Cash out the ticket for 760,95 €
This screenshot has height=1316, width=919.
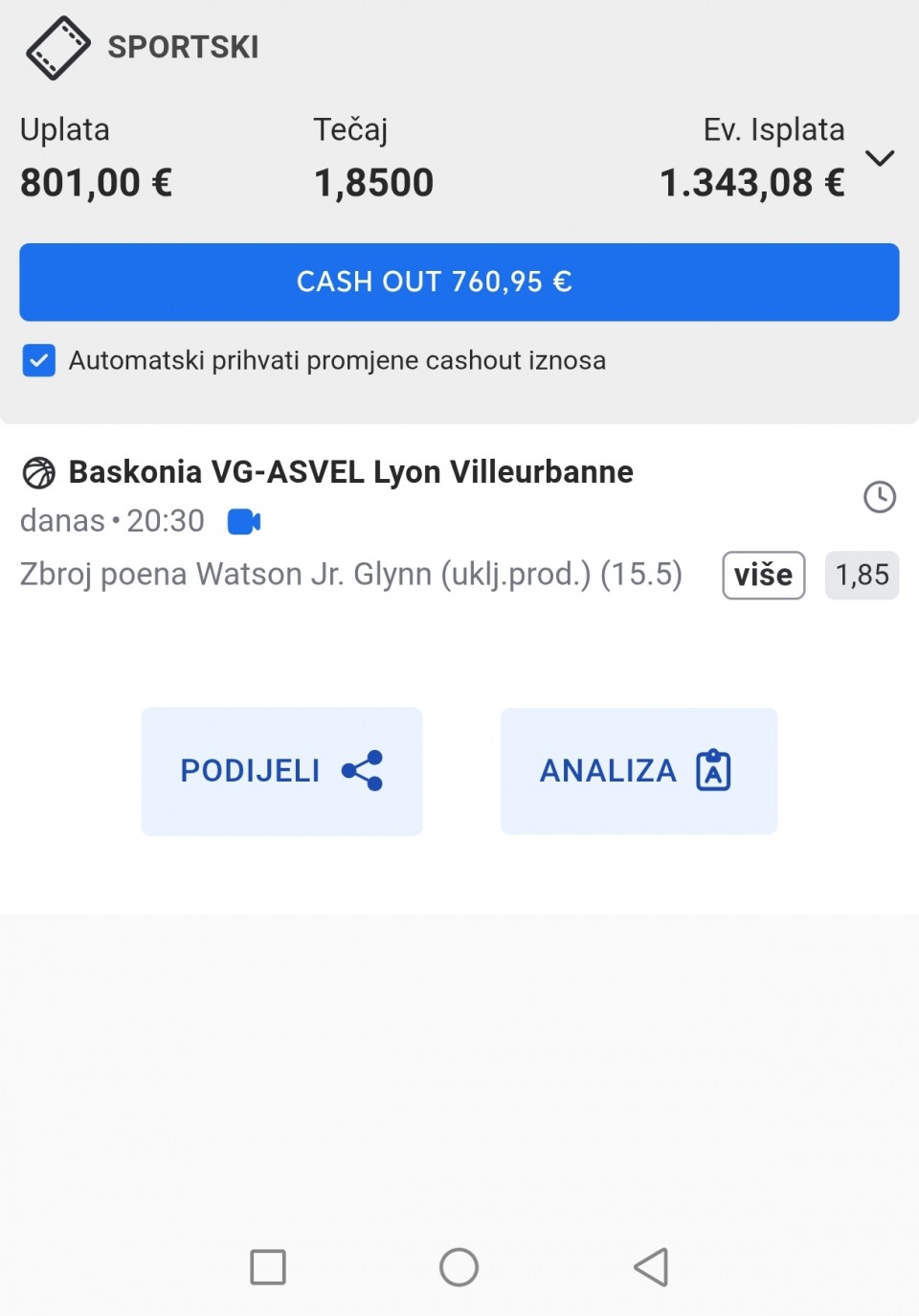click(459, 282)
